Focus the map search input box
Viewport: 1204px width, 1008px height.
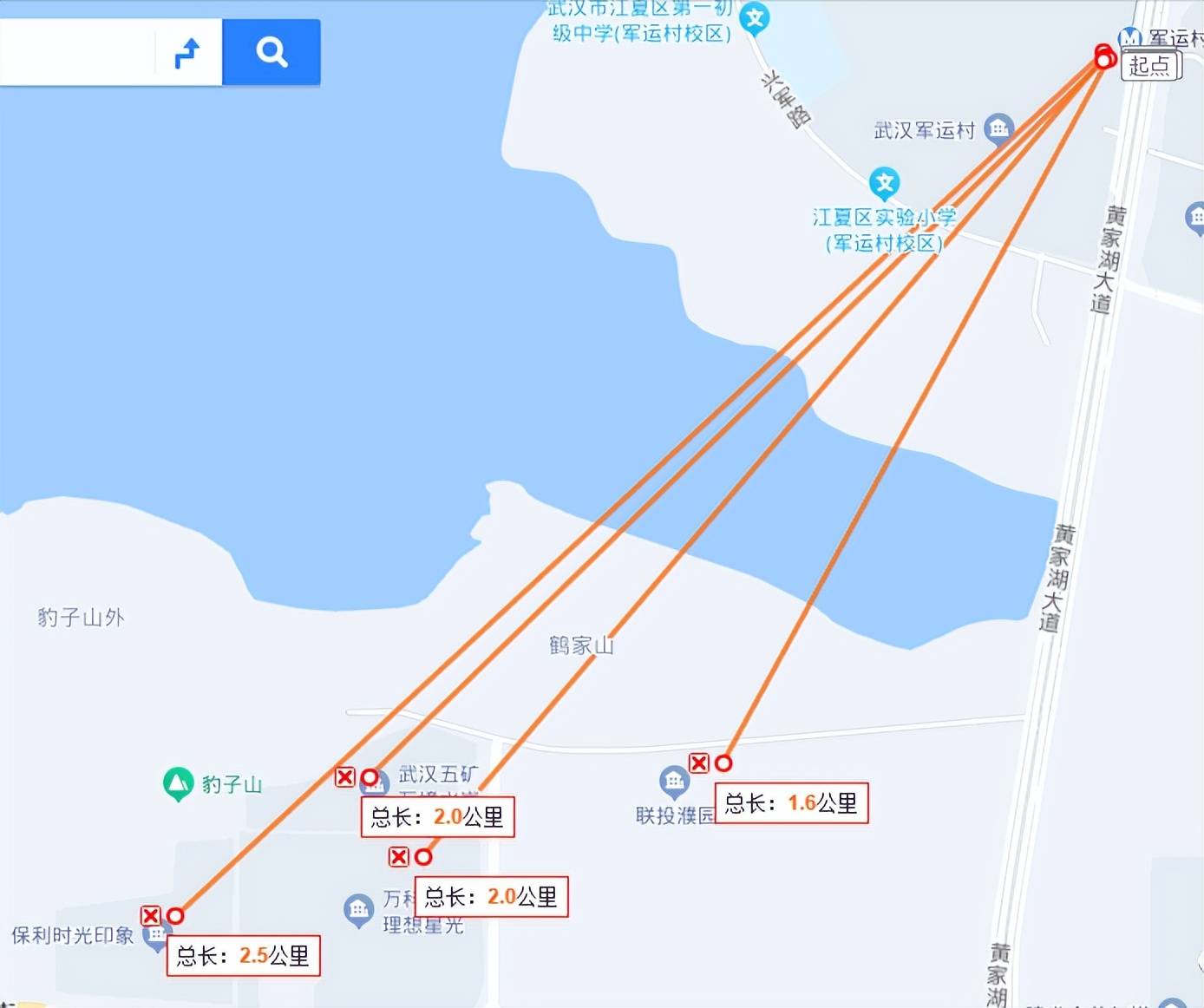point(76,52)
